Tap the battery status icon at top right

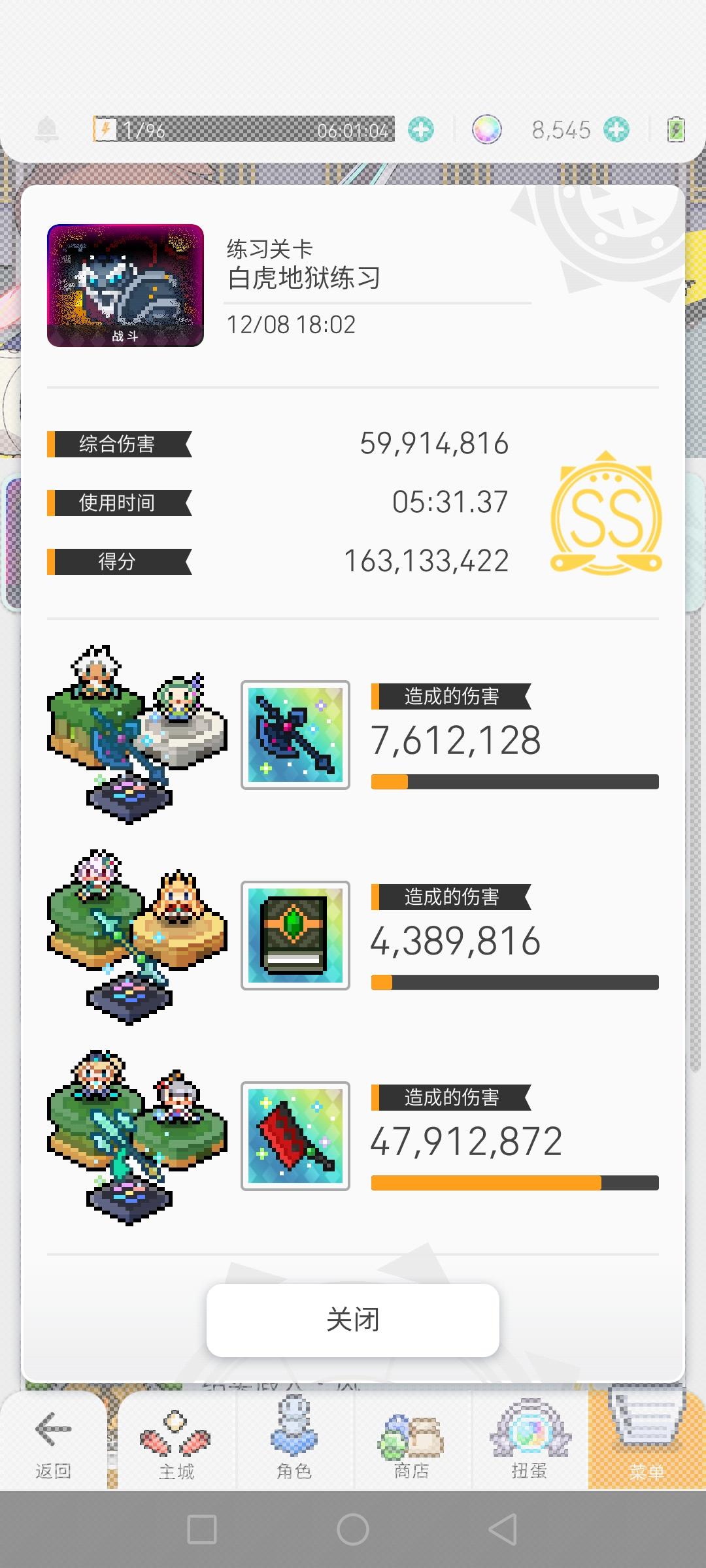(677, 129)
